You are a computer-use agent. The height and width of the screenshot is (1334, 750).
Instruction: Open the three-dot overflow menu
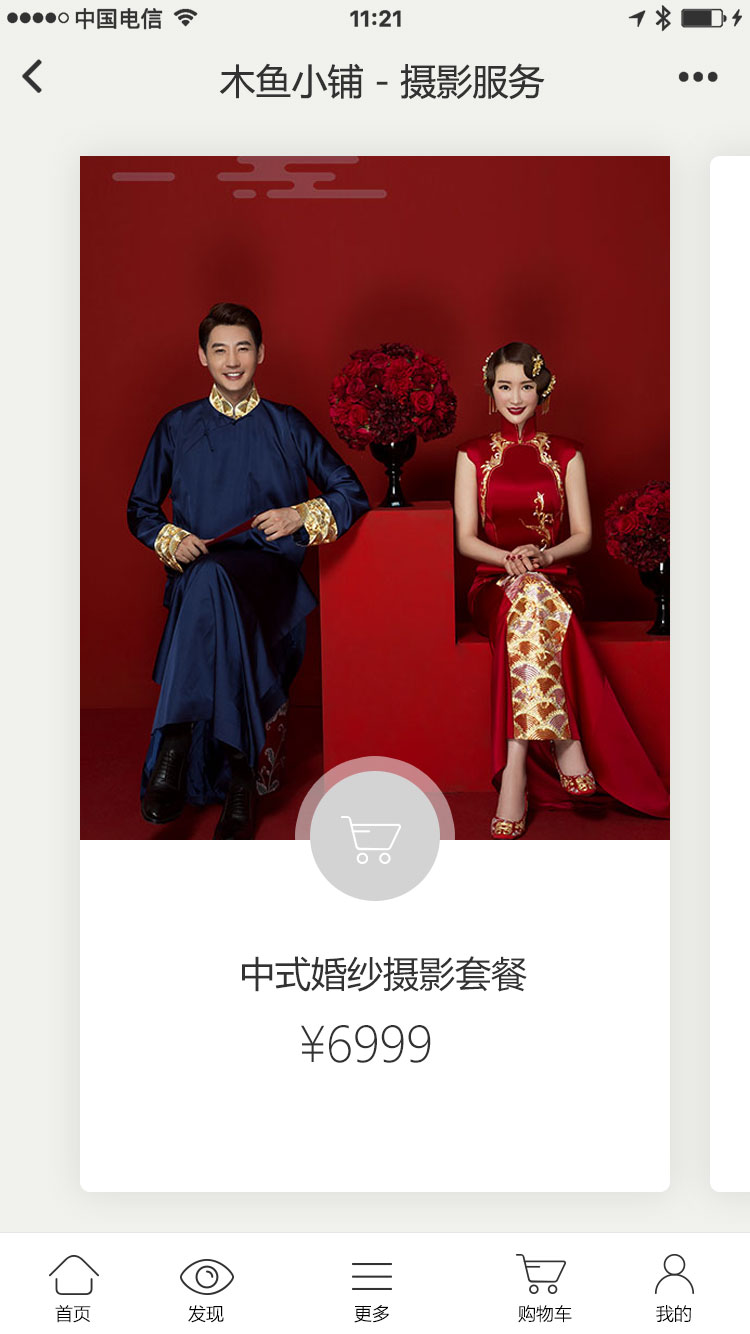point(697,77)
